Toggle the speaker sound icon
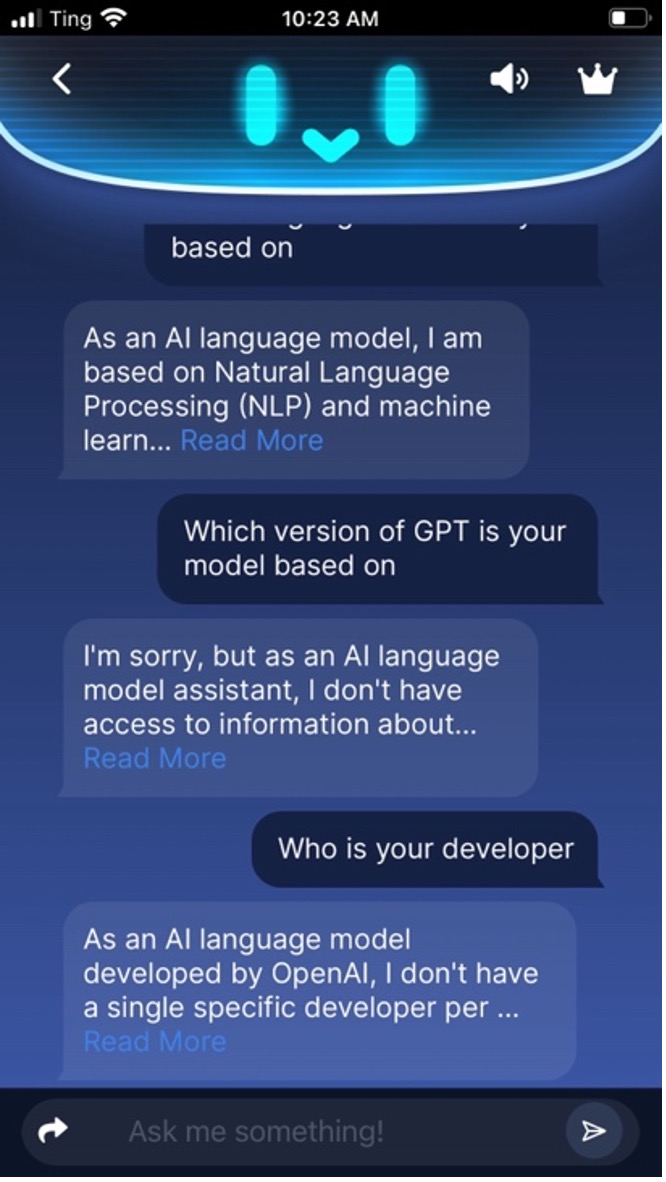 pos(509,79)
